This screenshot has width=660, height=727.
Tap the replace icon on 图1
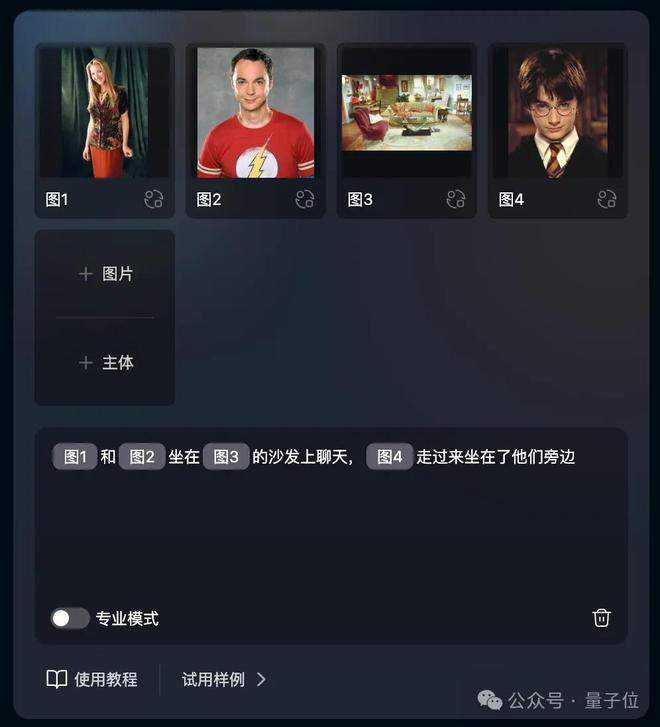154,199
